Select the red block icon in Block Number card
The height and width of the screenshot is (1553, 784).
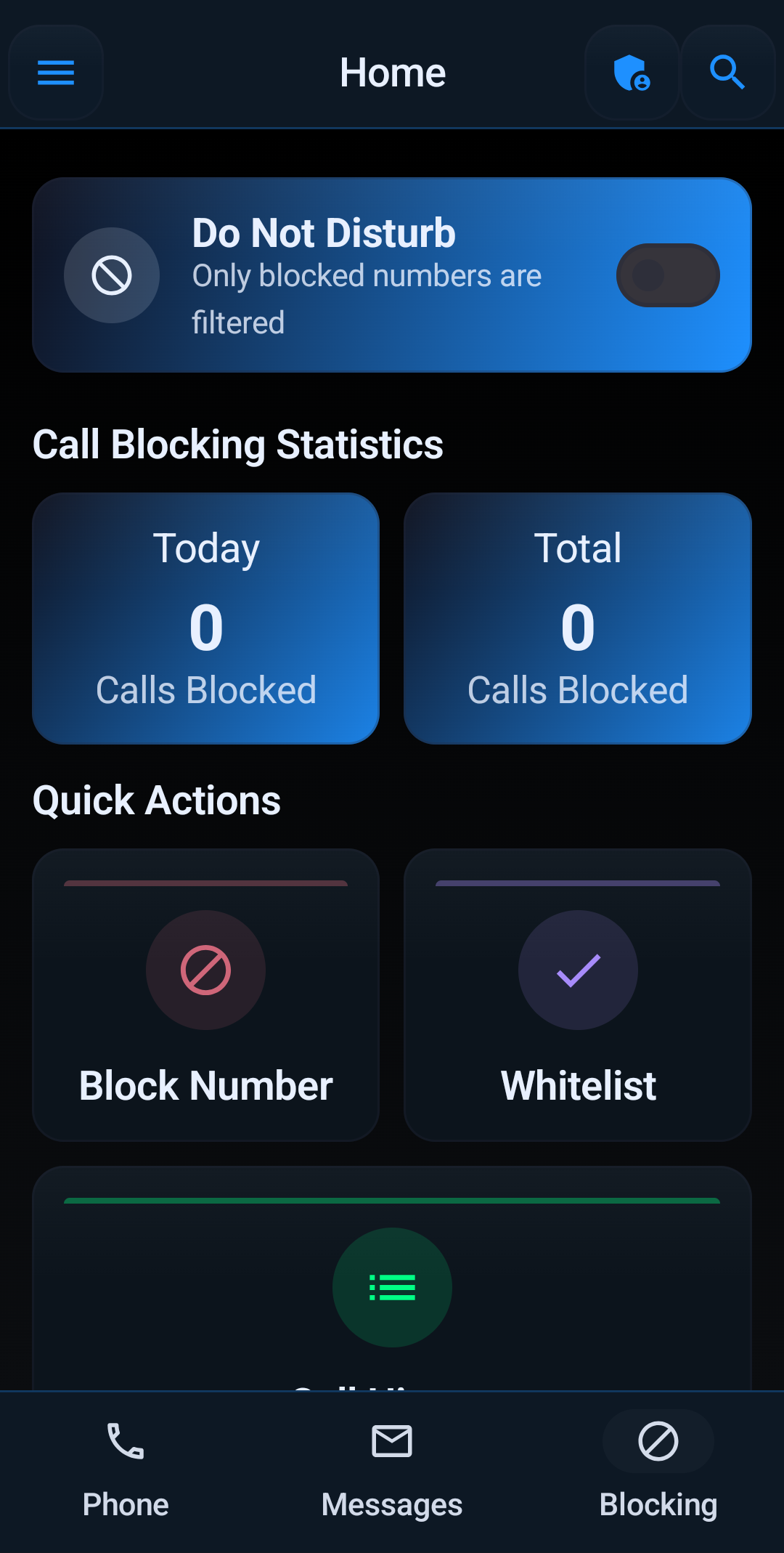point(205,970)
